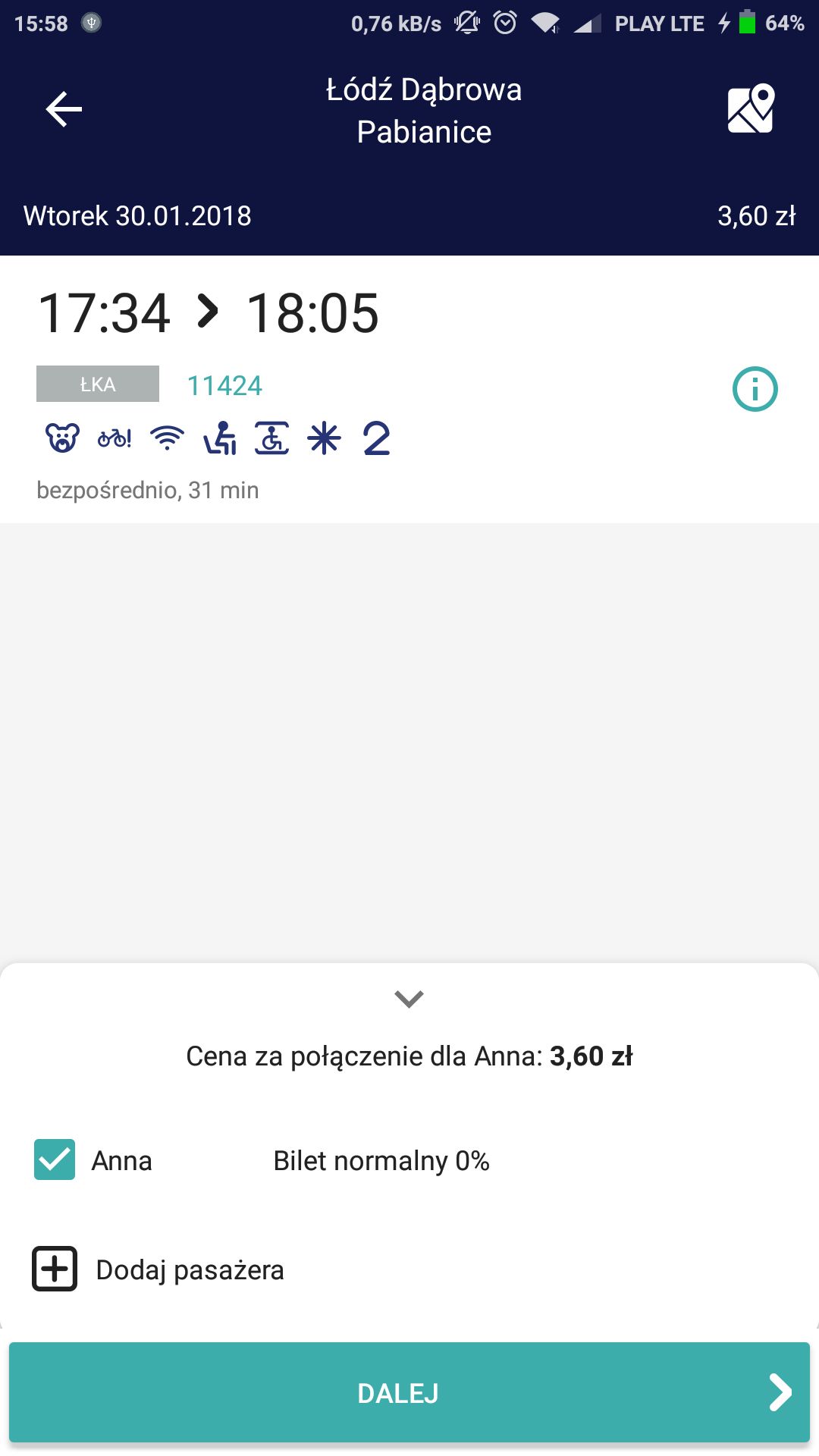Open connection info icon

[755, 389]
